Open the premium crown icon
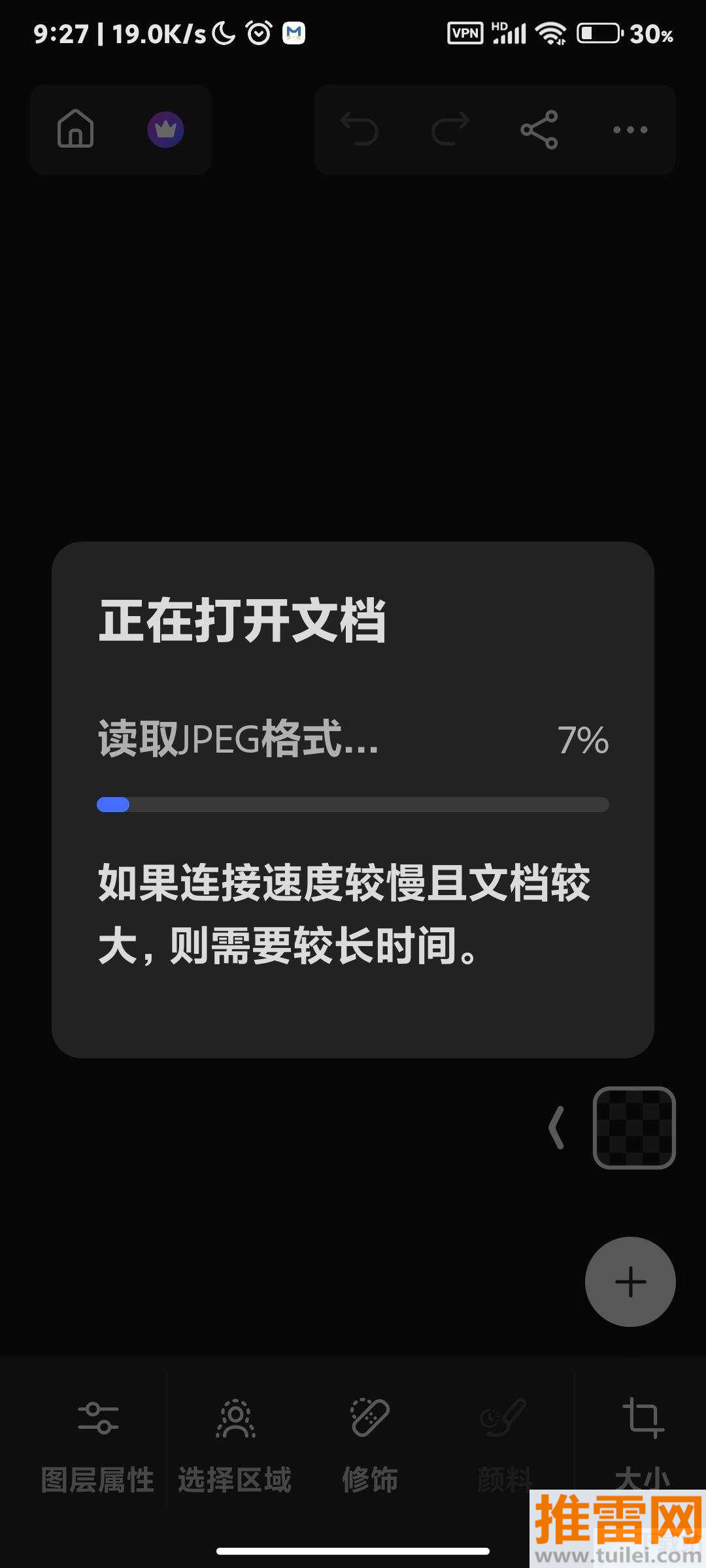Screen dimensions: 706x1568 coord(165,129)
